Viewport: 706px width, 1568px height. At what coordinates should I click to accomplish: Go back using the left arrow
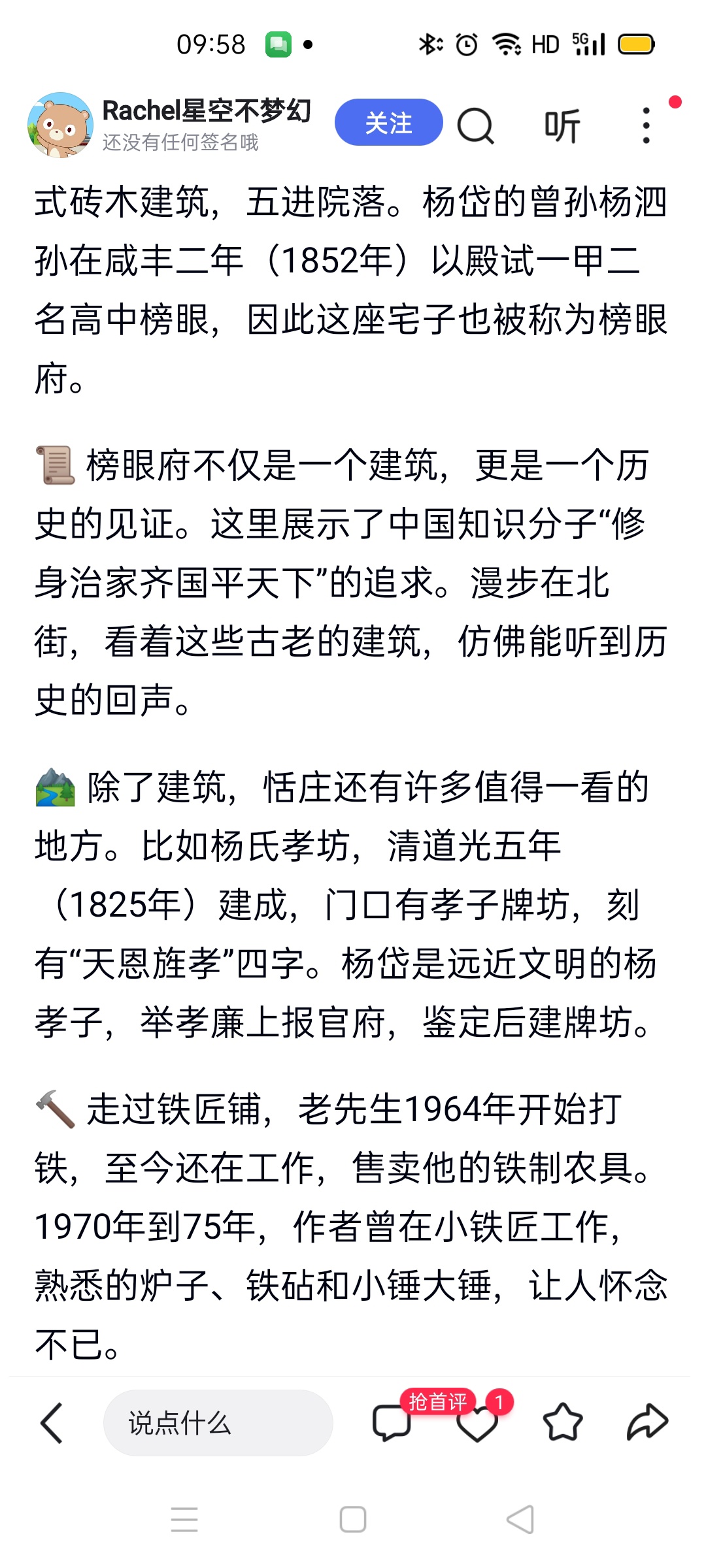coord(52,1422)
